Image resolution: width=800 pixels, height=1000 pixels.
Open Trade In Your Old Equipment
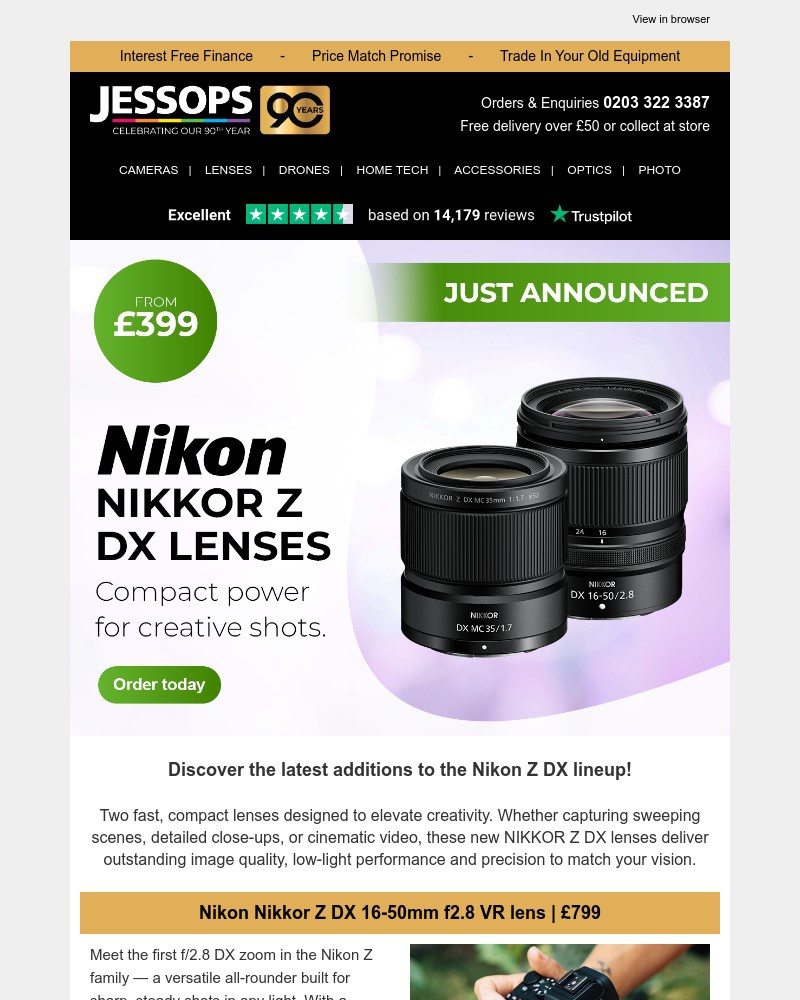pyautogui.click(x=590, y=56)
